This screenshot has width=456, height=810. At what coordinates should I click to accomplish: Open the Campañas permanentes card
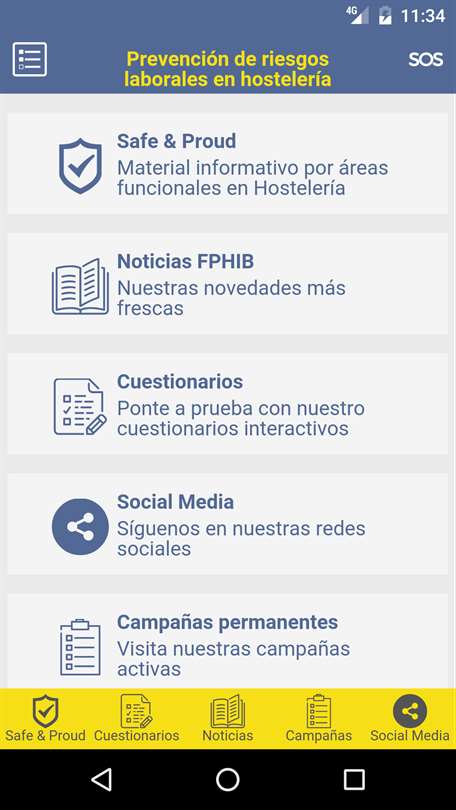coord(228,641)
